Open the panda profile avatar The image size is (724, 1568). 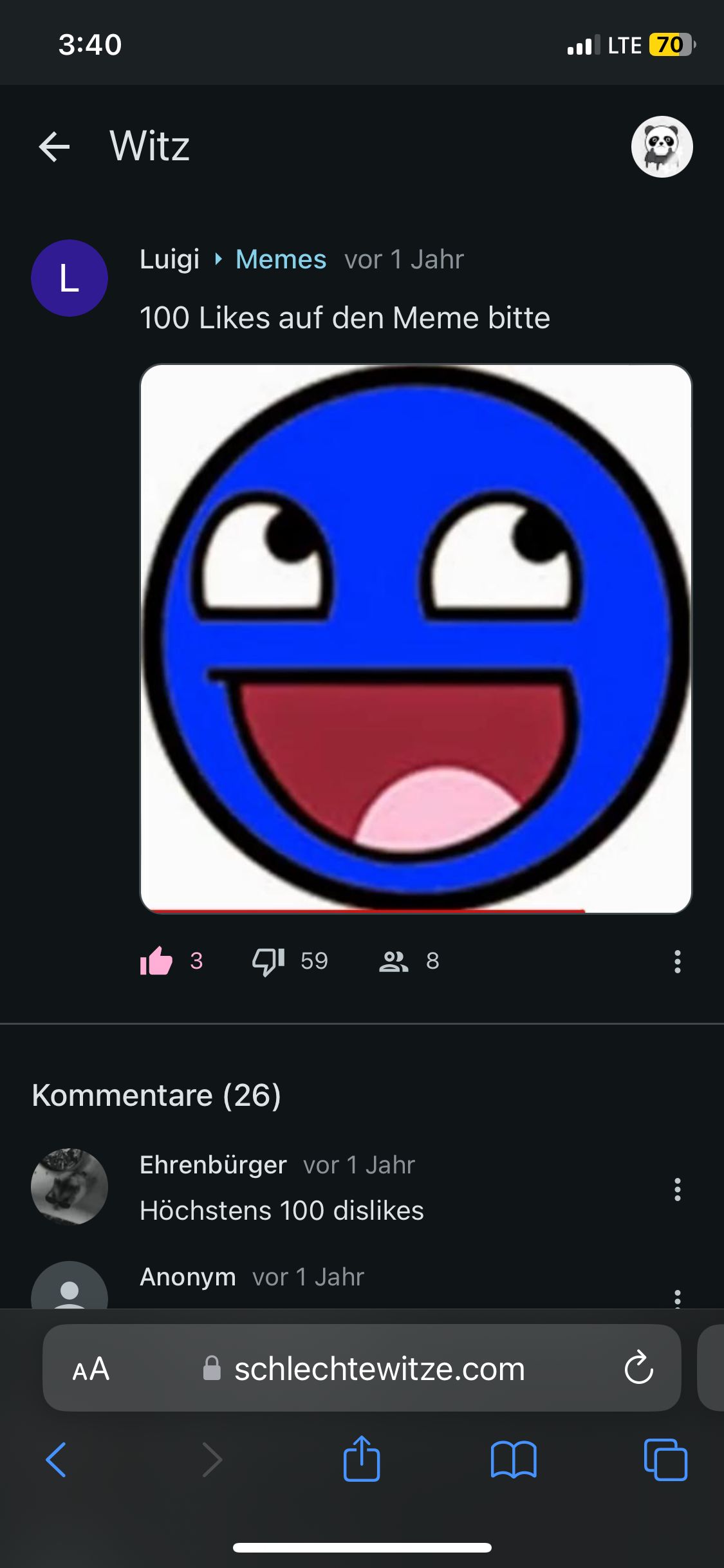[x=662, y=147]
